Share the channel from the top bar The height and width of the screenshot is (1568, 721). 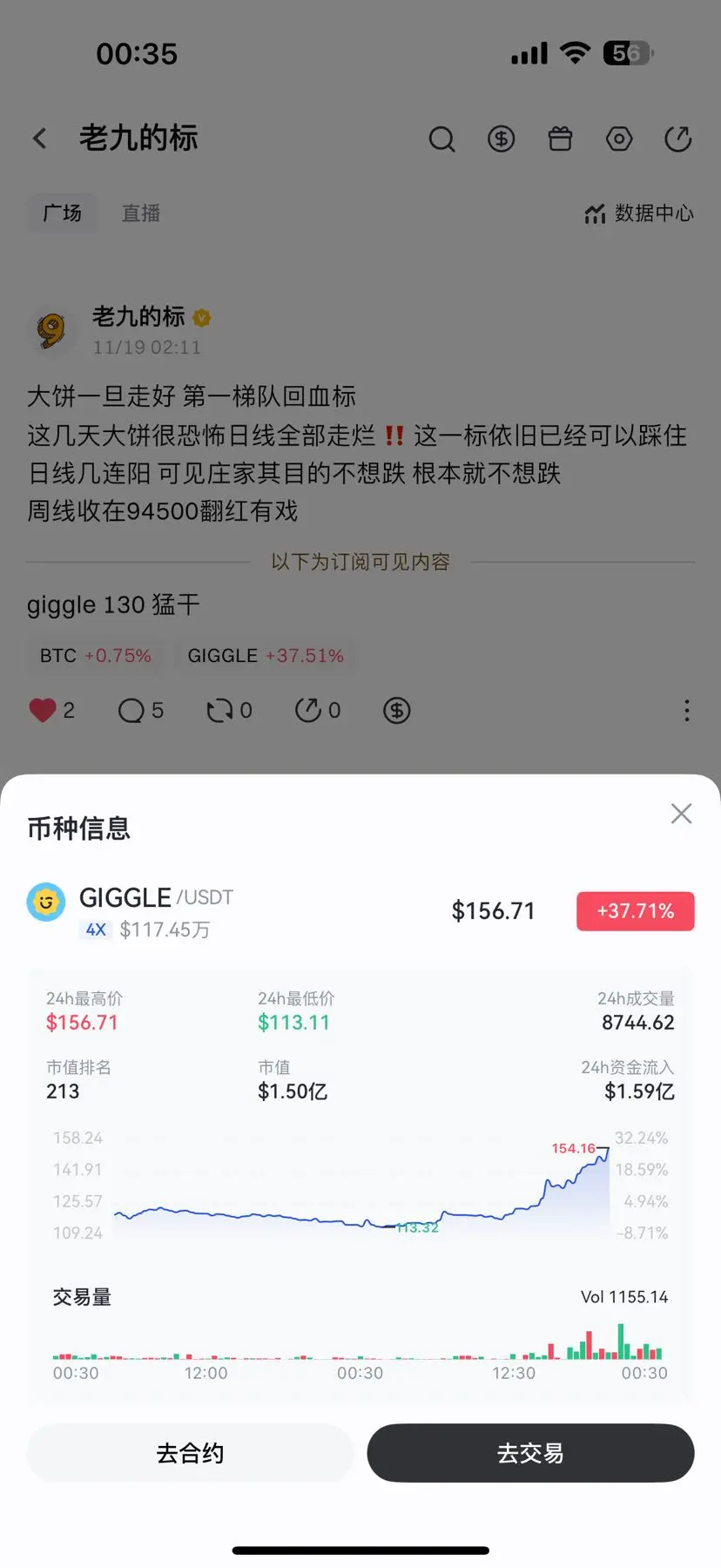pyautogui.click(x=677, y=139)
